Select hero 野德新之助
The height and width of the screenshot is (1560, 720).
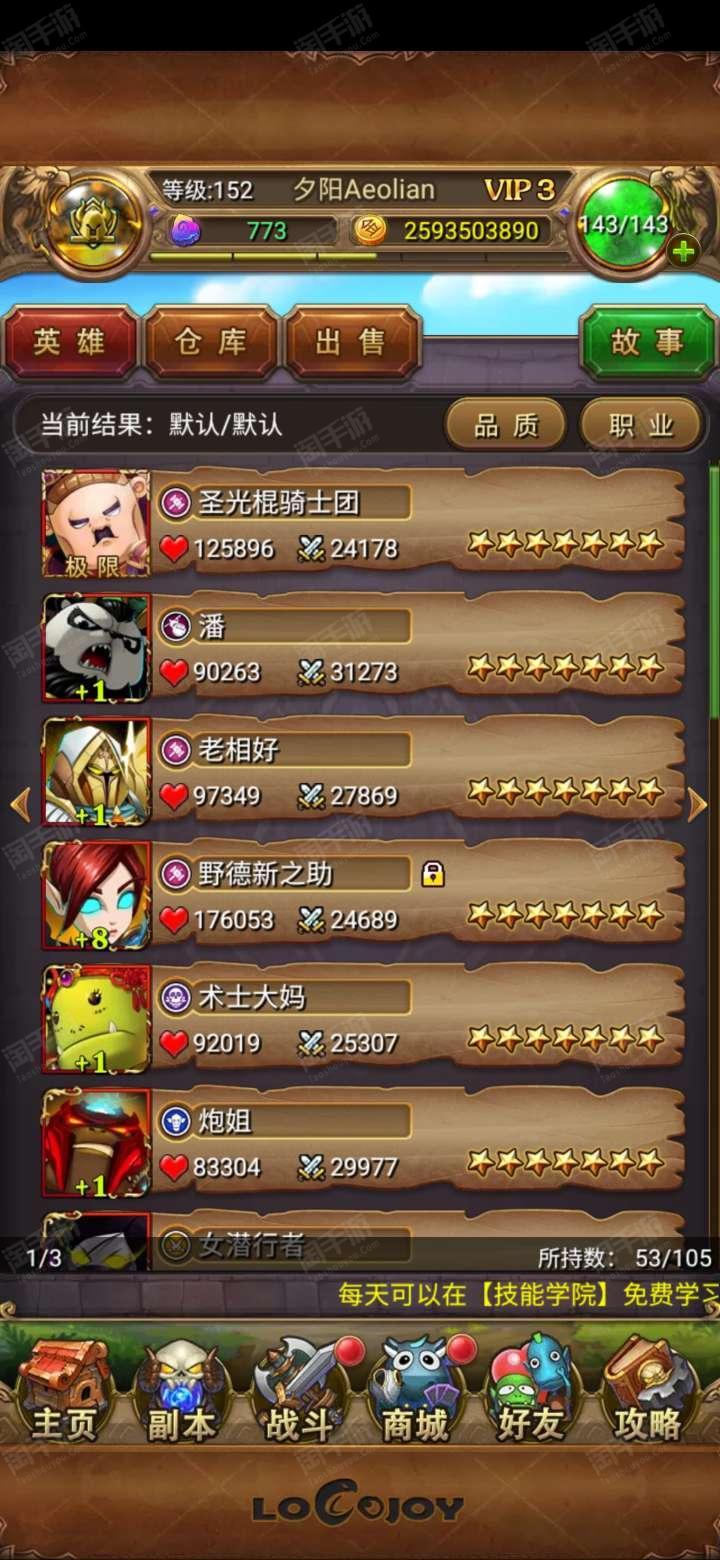(364, 895)
